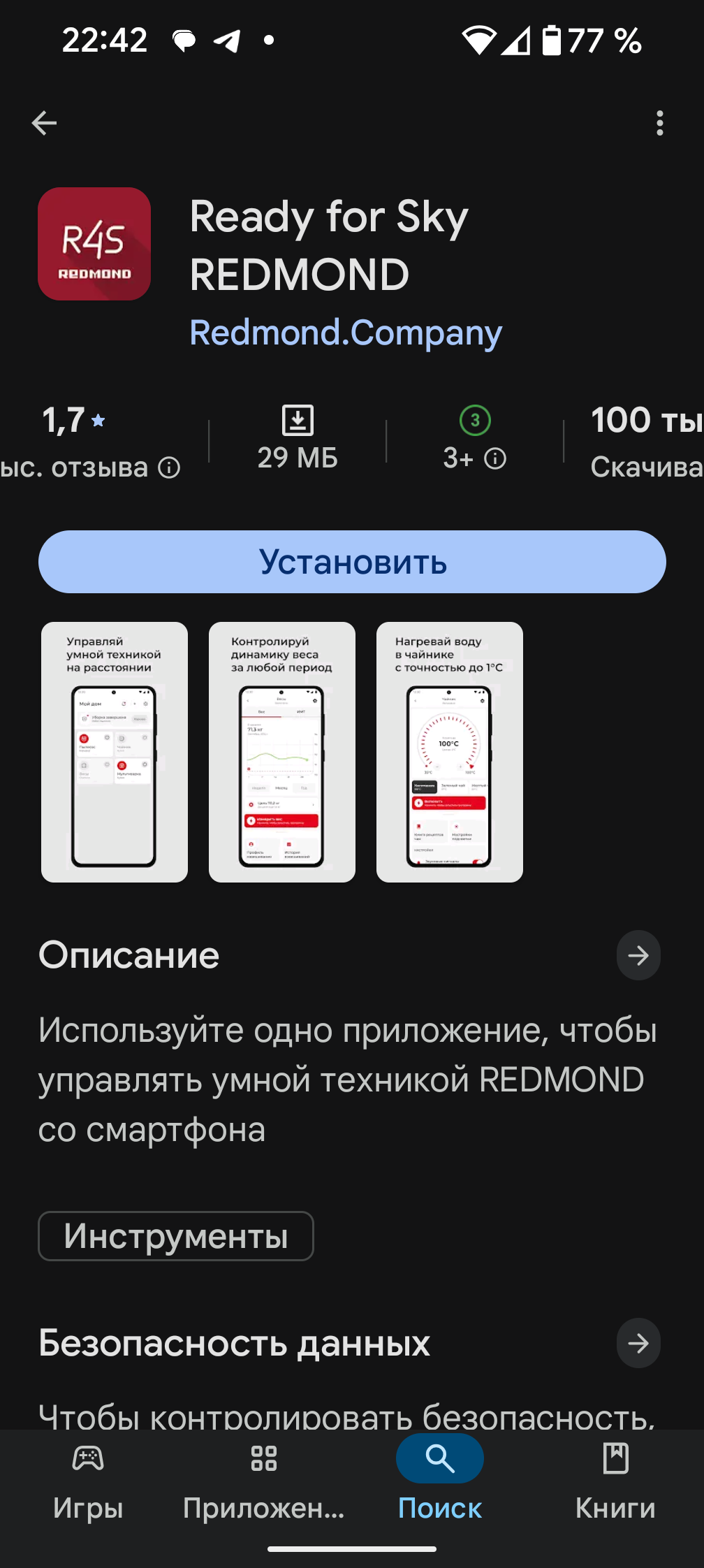704x1568 pixels.
Task: Go back using the top-left arrow
Action: coord(44,123)
